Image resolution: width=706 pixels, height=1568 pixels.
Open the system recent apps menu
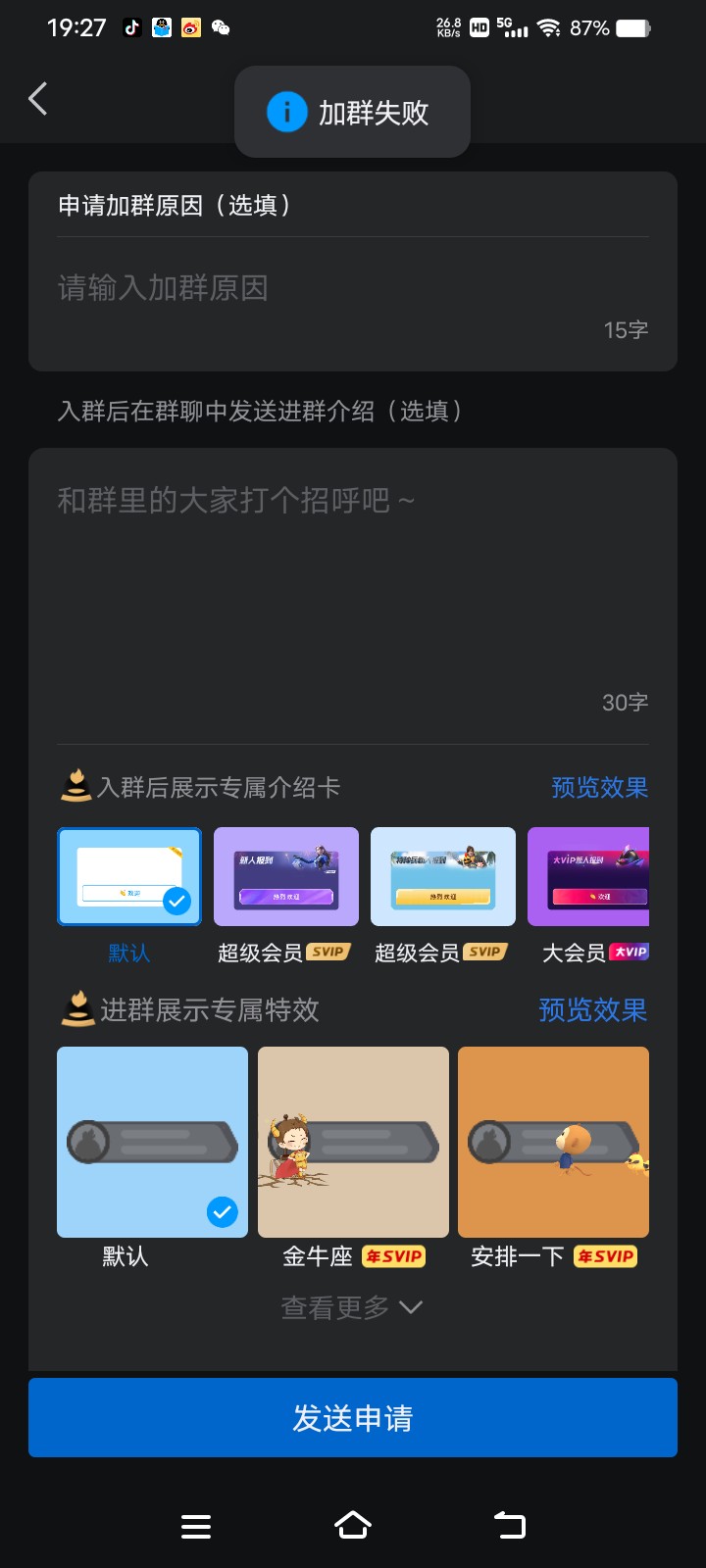point(196,1526)
